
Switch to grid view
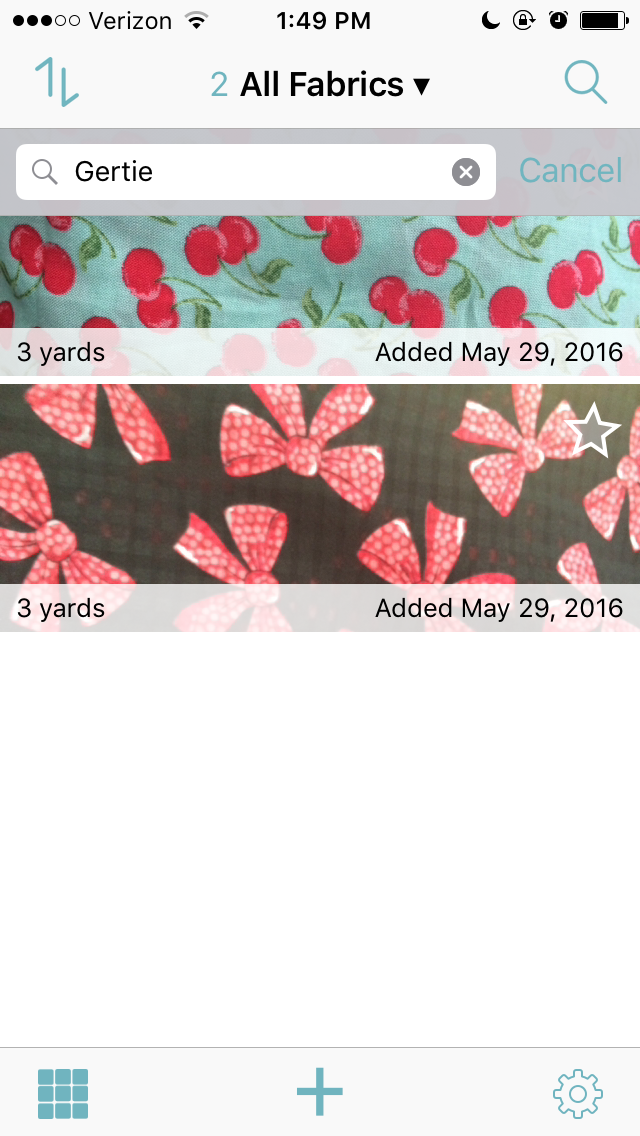coord(63,1093)
